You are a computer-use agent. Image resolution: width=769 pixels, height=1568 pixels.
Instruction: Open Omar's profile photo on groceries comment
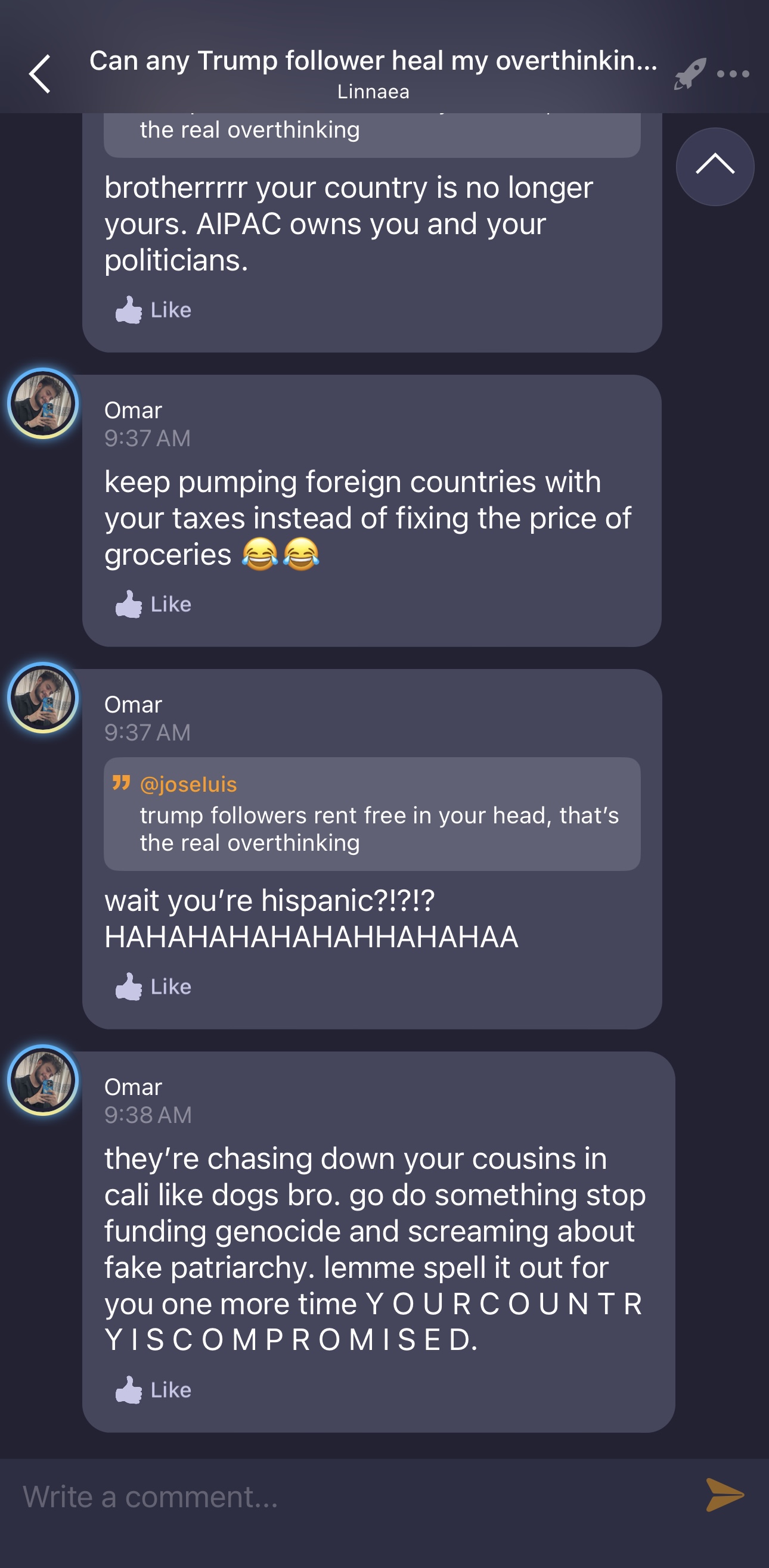pos(42,403)
